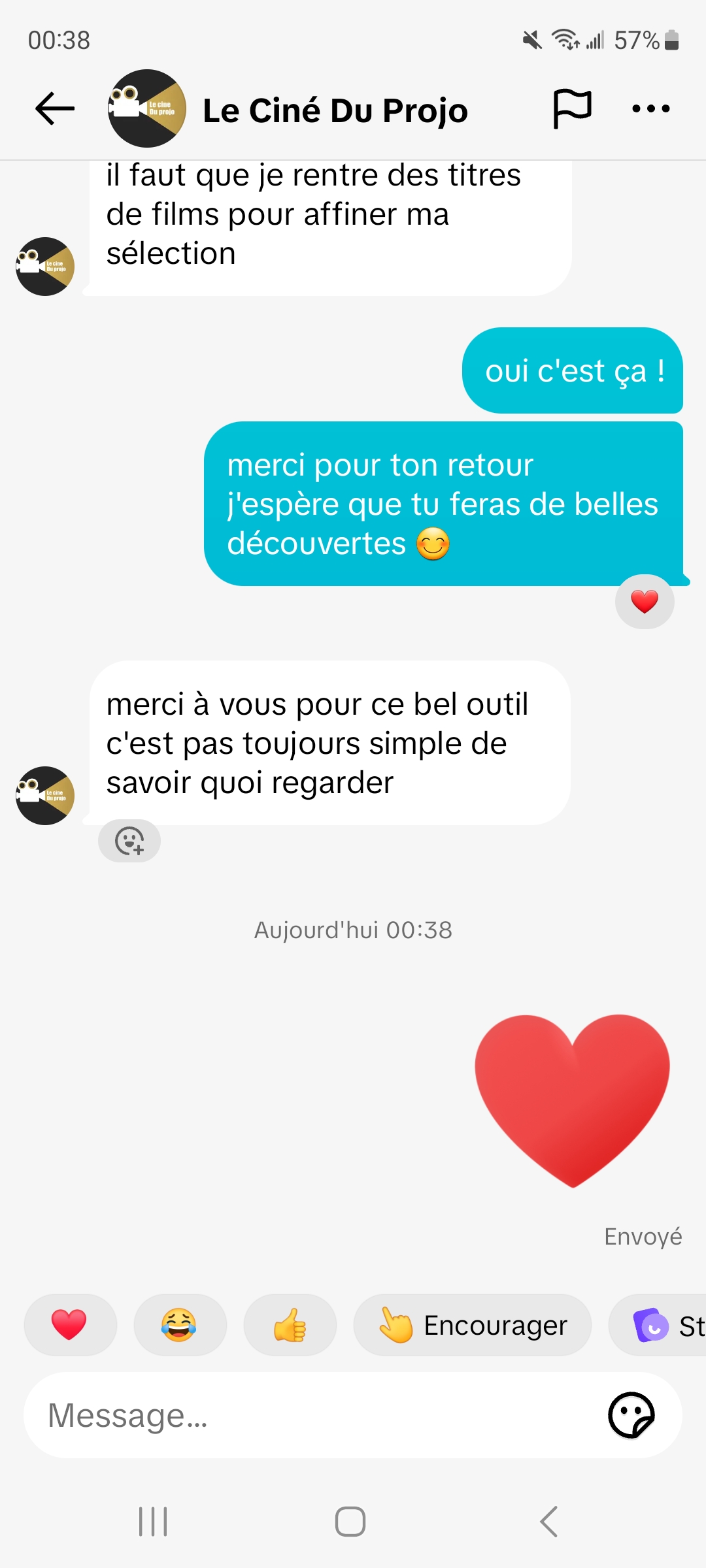Add a reaction to the "merci à vous" message

129,841
